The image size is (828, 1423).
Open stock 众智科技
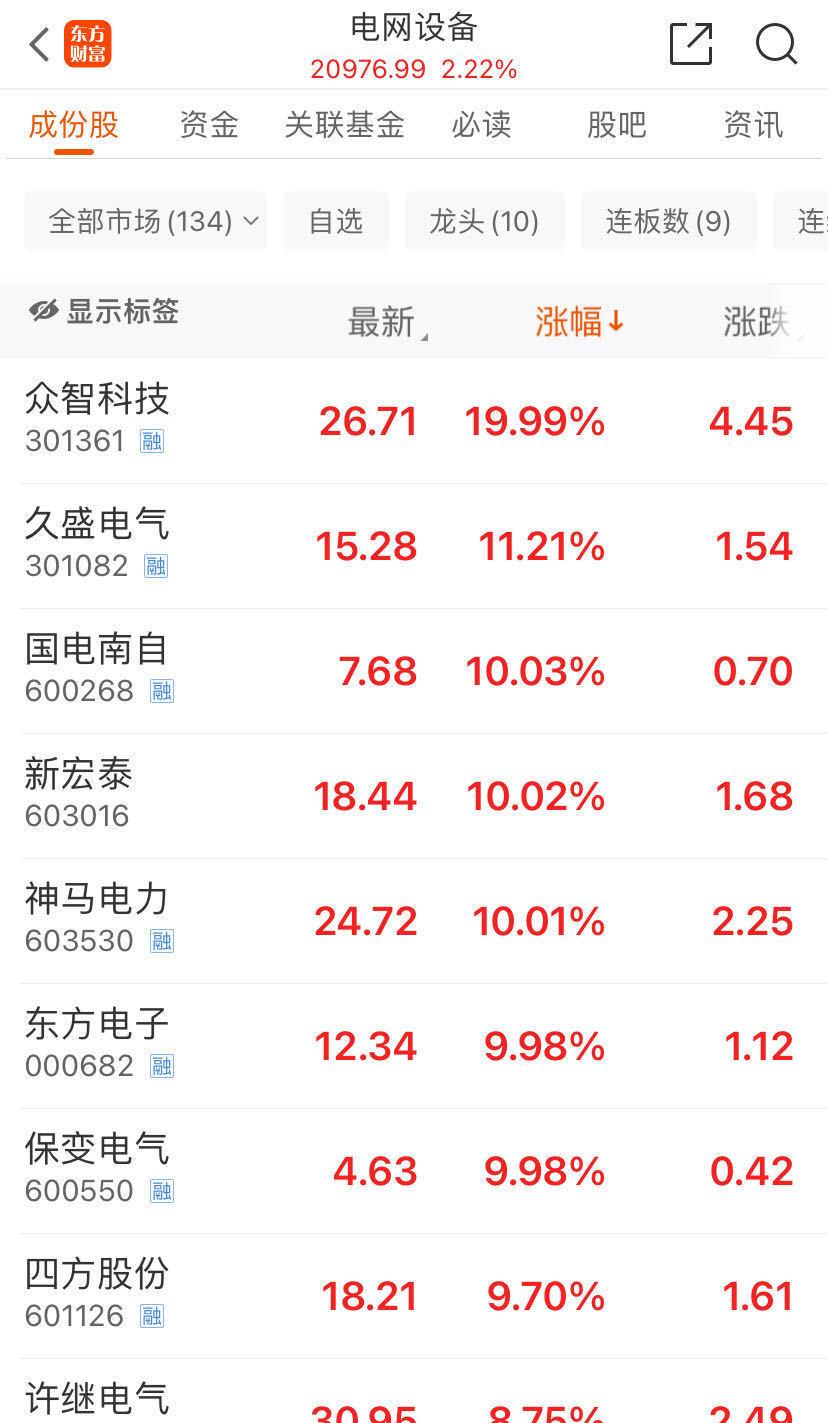414,421
